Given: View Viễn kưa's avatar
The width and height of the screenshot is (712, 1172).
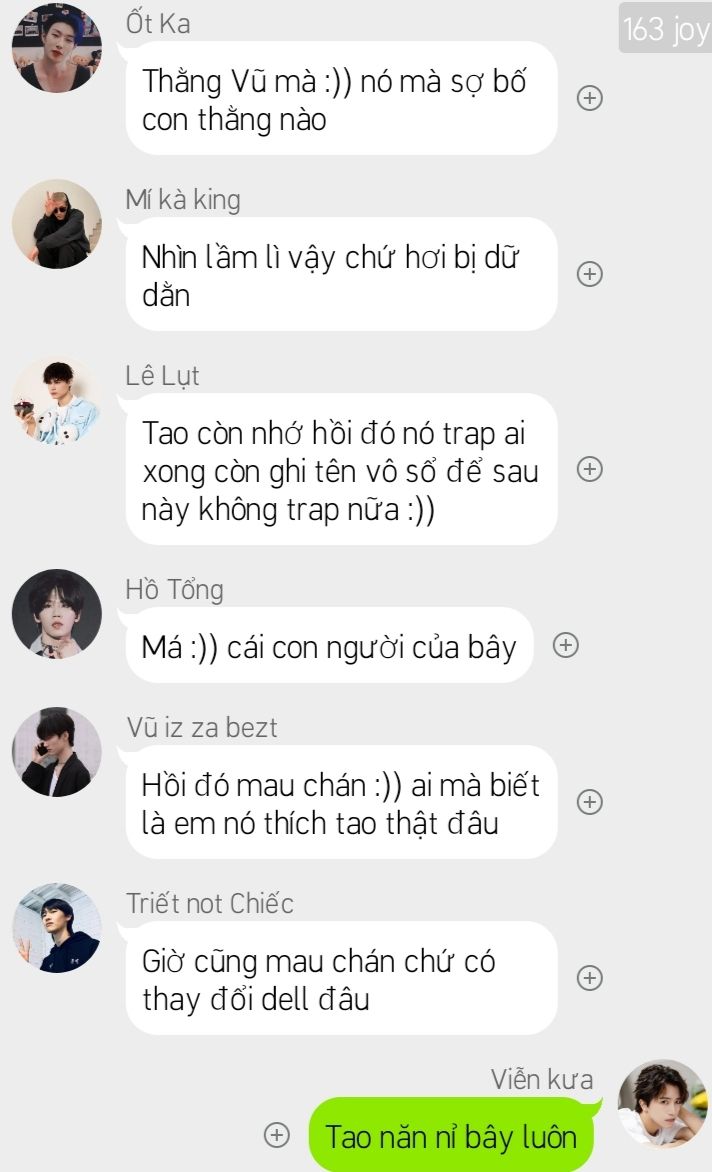Looking at the screenshot, I should click(663, 1104).
